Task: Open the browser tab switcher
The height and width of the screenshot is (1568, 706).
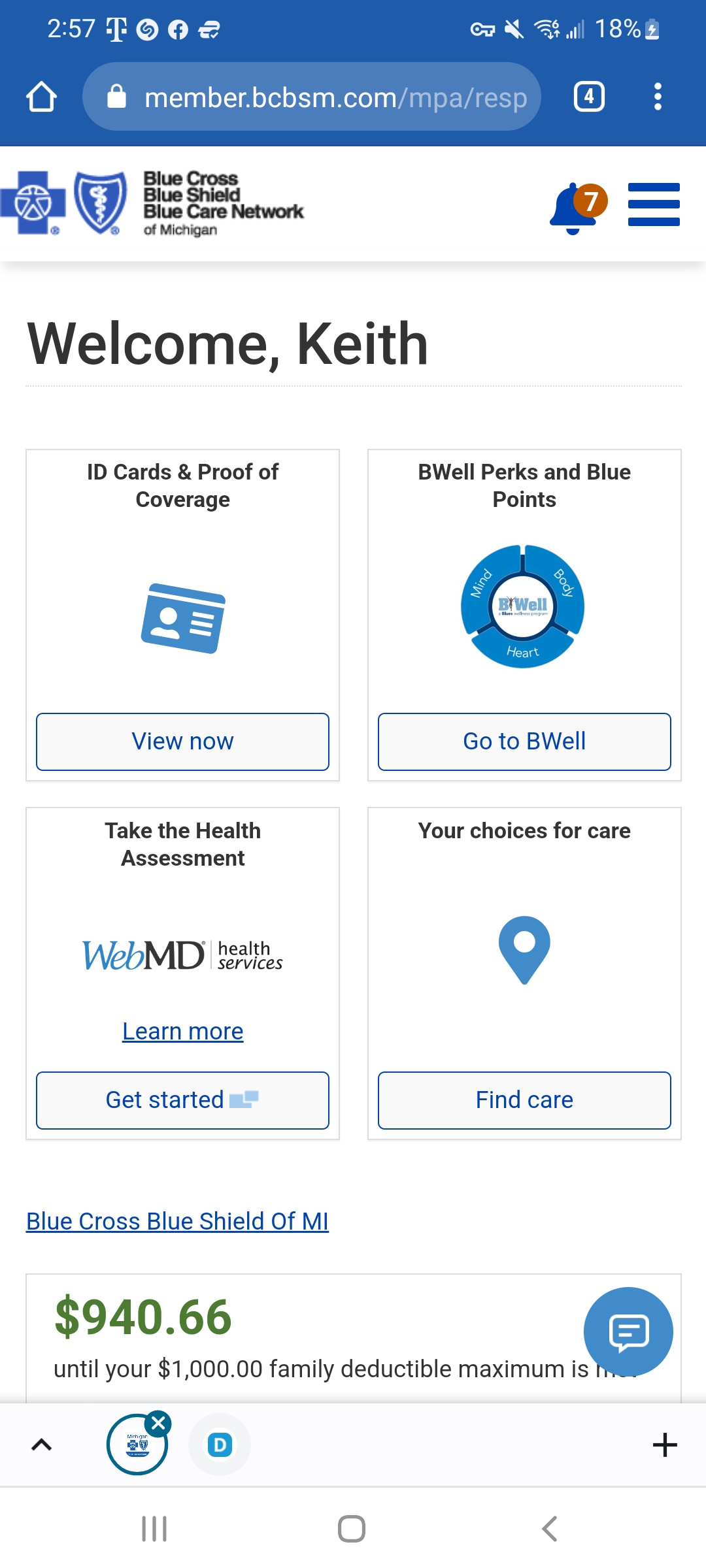Action: coord(589,97)
